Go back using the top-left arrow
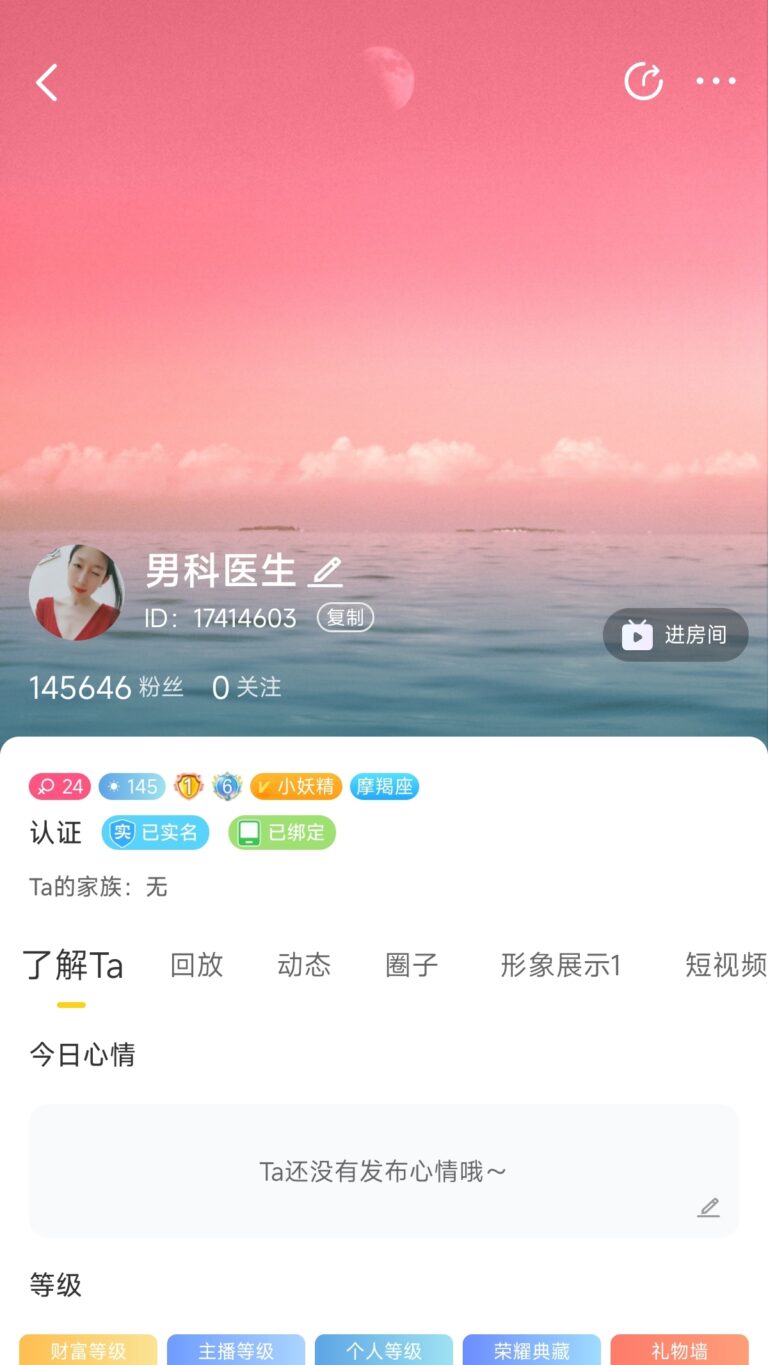768x1365 pixels. tap(47, 82)
